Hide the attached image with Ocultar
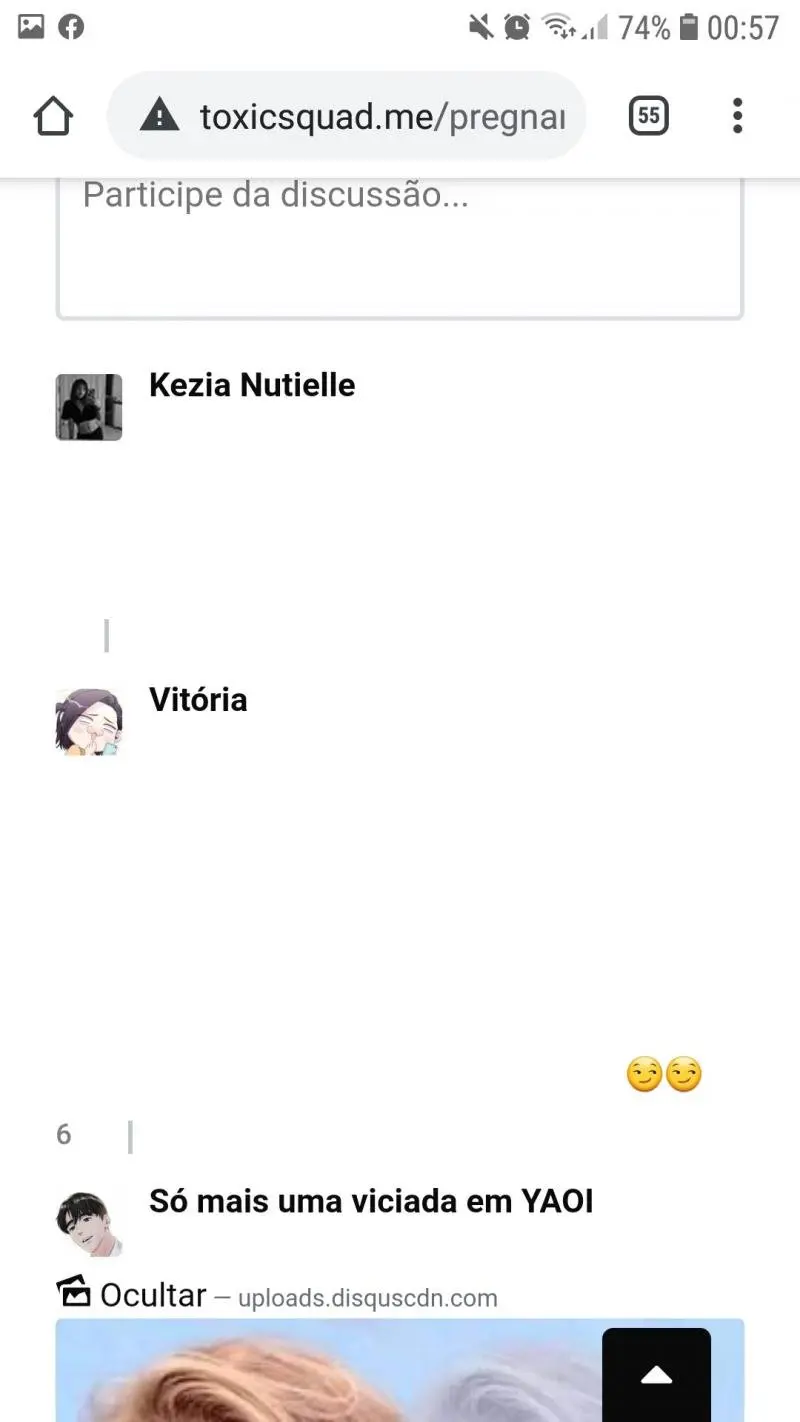This screenshot has height=1422, width=800. [x=152, y=1295]
